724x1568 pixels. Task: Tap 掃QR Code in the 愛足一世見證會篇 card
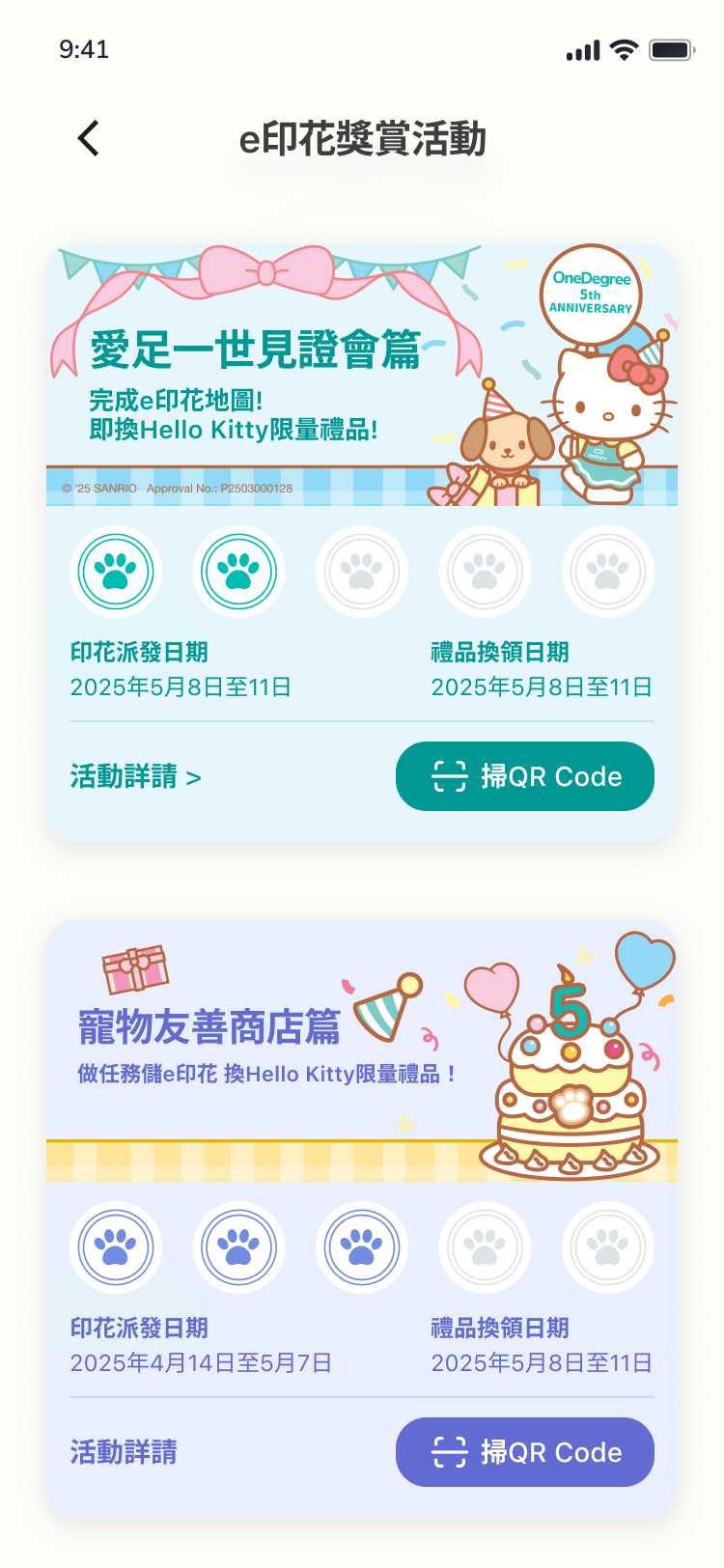pyautogui.click(x=524, y=776)
